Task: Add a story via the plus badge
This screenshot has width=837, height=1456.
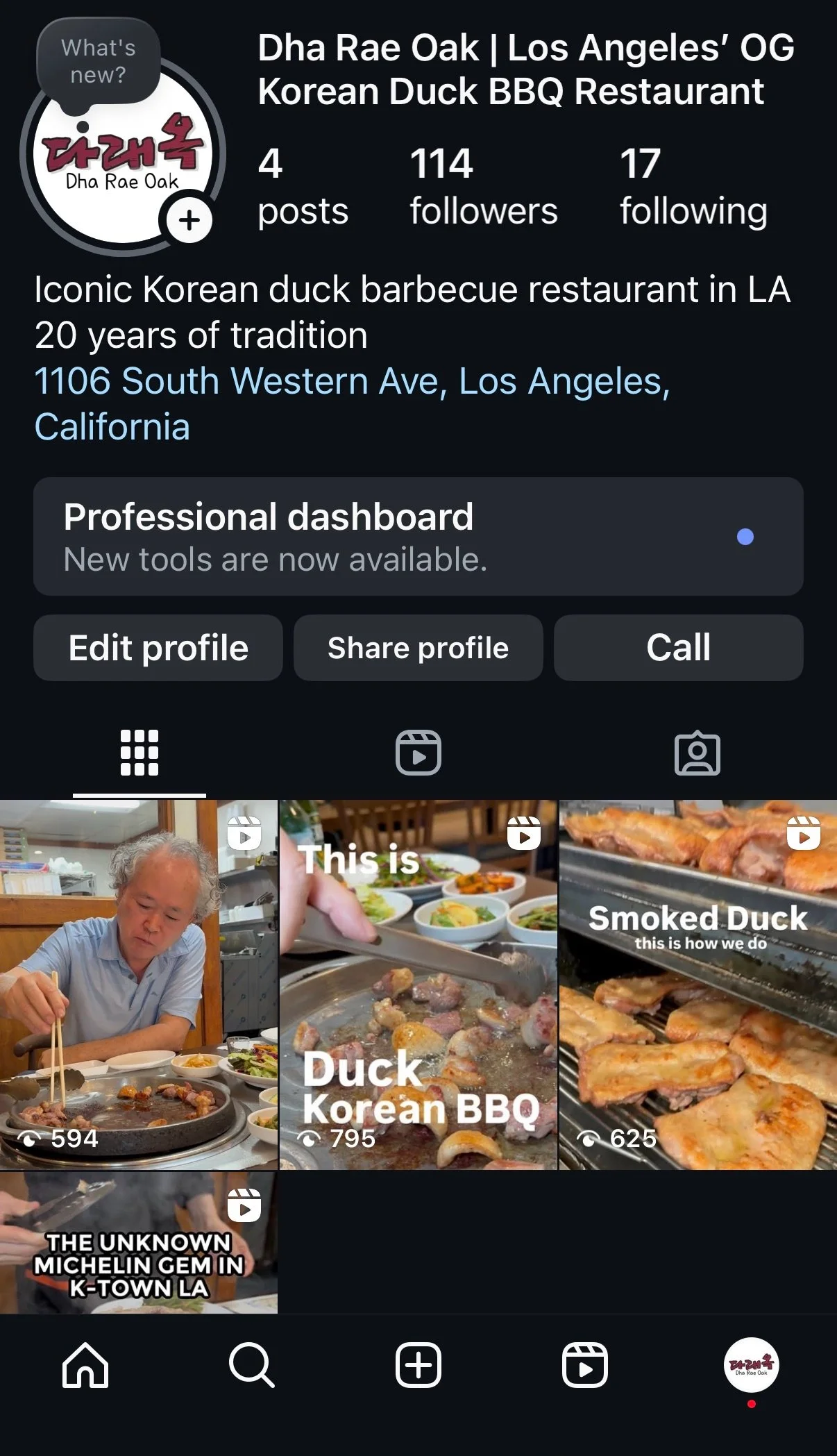Action: [189, 221]
